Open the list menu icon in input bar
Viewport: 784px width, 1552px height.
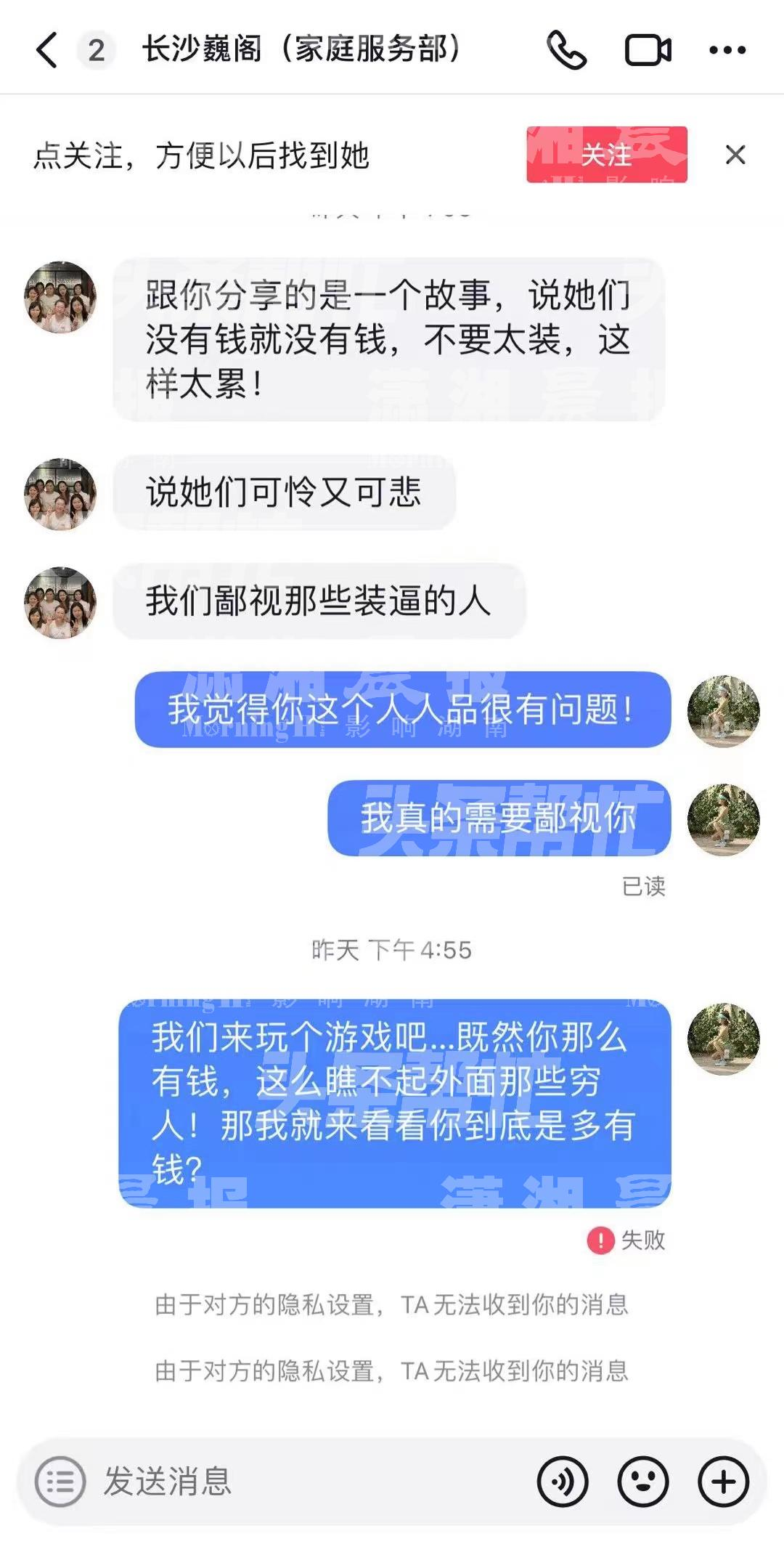click(x=60, y=1482)
